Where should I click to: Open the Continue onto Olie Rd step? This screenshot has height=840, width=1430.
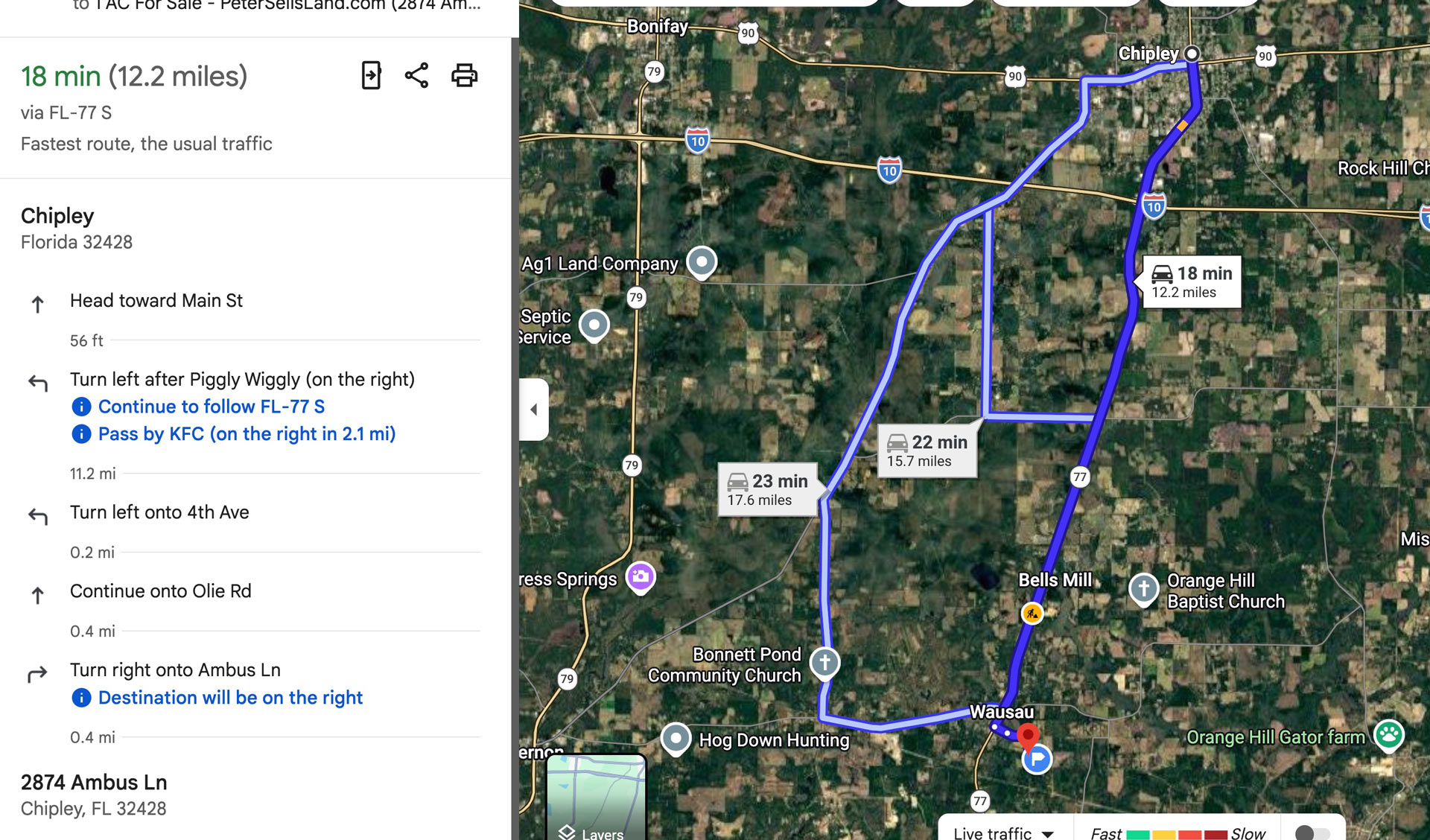point(160,591)
